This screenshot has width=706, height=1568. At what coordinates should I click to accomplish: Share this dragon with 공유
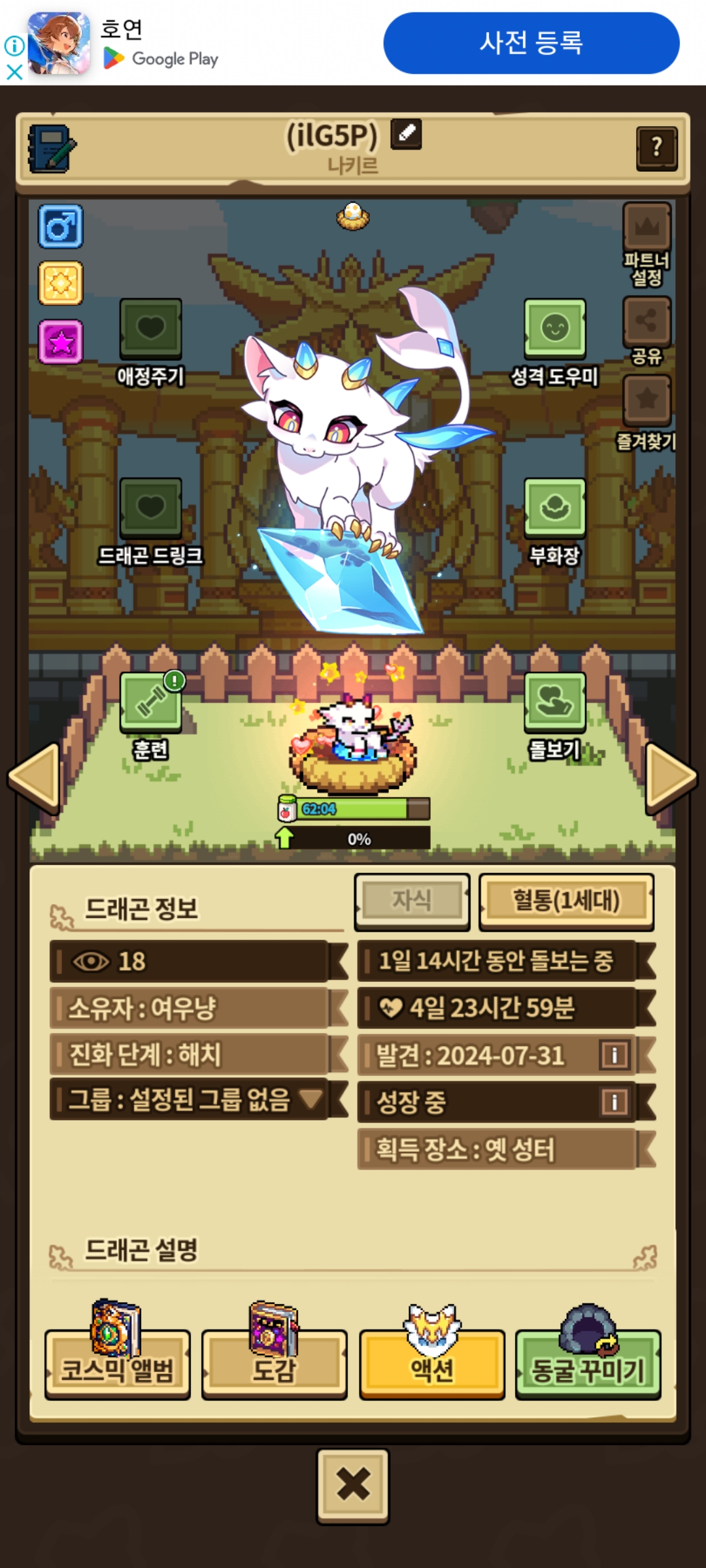647,321
